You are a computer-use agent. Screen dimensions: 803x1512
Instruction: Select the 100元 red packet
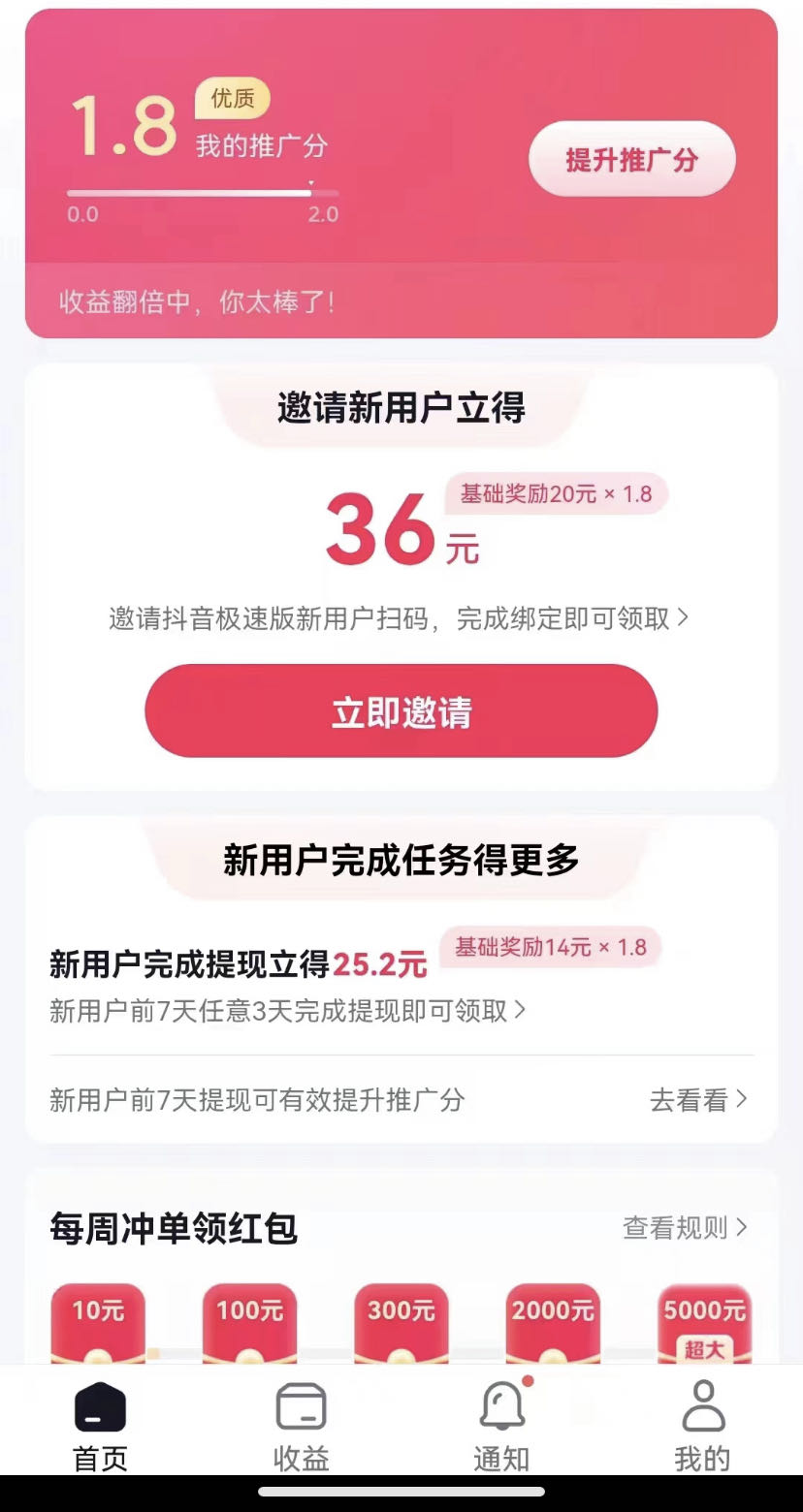coord(249,1323)
